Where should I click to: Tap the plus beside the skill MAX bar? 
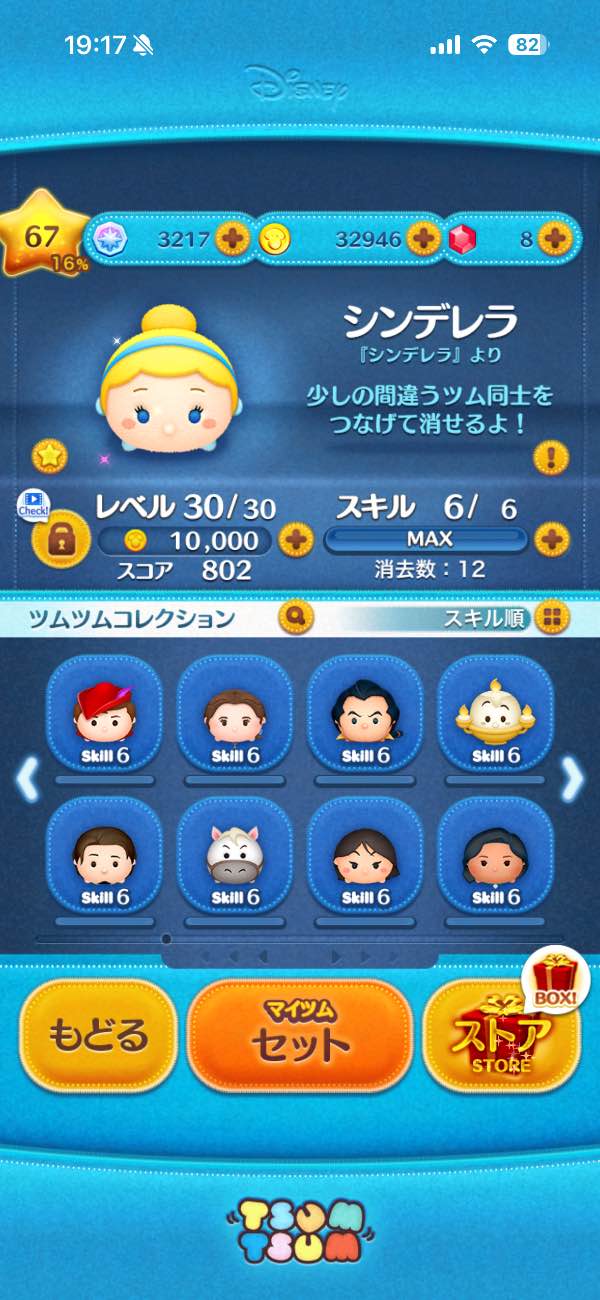click(550, 540)
